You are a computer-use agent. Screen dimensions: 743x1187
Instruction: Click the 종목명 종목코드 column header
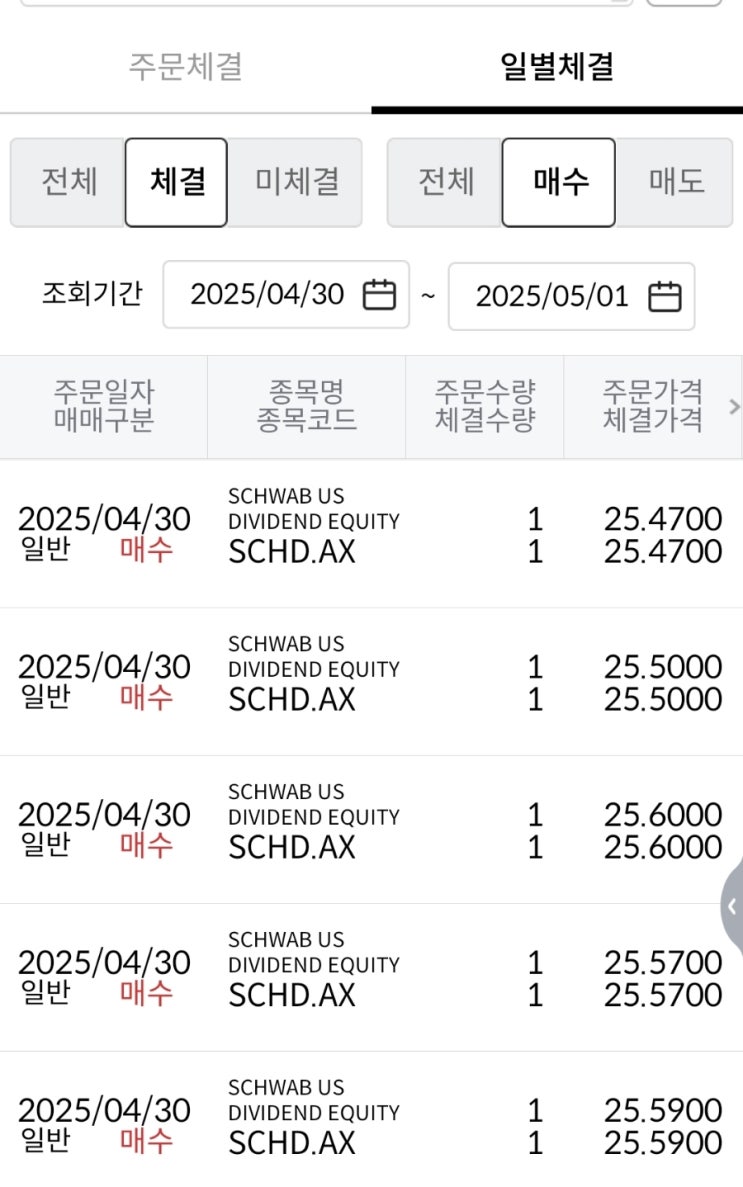click(305, 407)
